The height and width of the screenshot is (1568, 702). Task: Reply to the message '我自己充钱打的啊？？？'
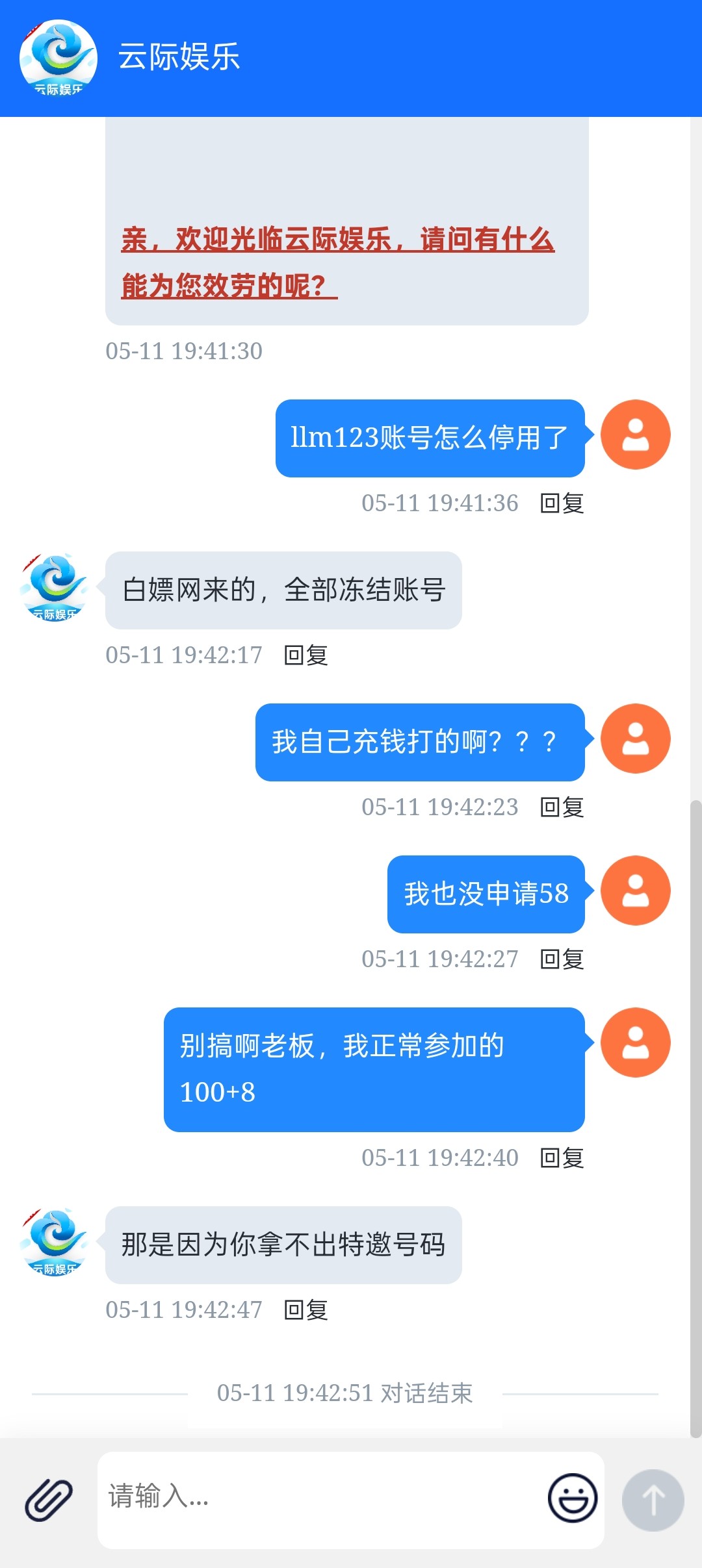562,807
